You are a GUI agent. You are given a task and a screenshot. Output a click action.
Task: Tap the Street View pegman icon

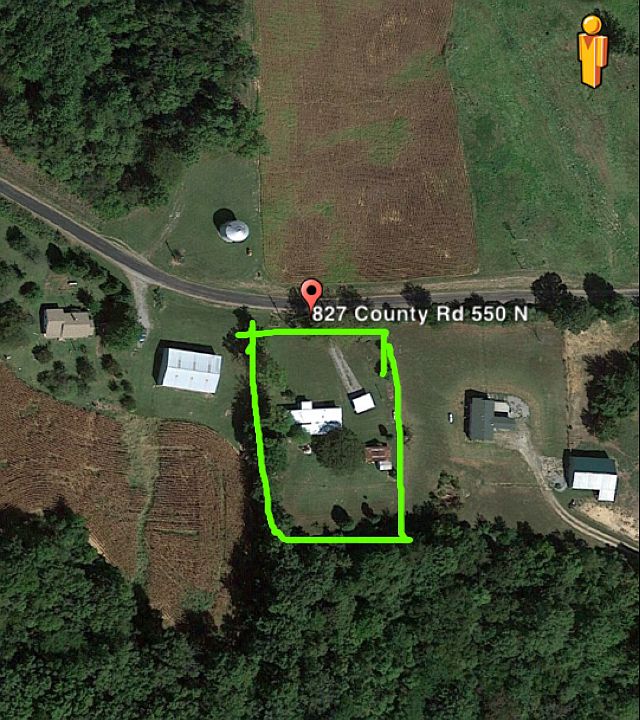(591, 50)
